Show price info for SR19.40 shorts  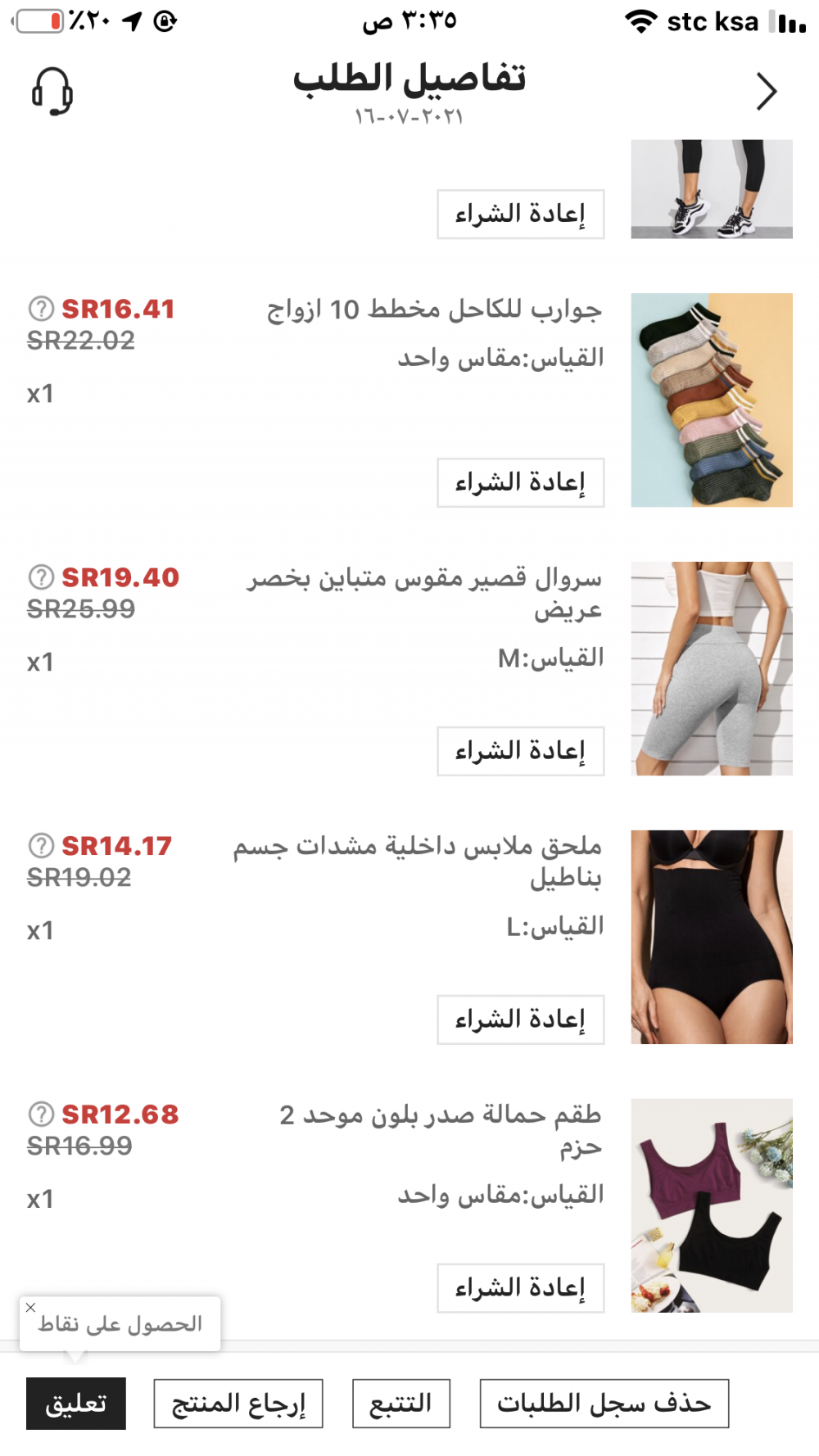tap(41, 577)
